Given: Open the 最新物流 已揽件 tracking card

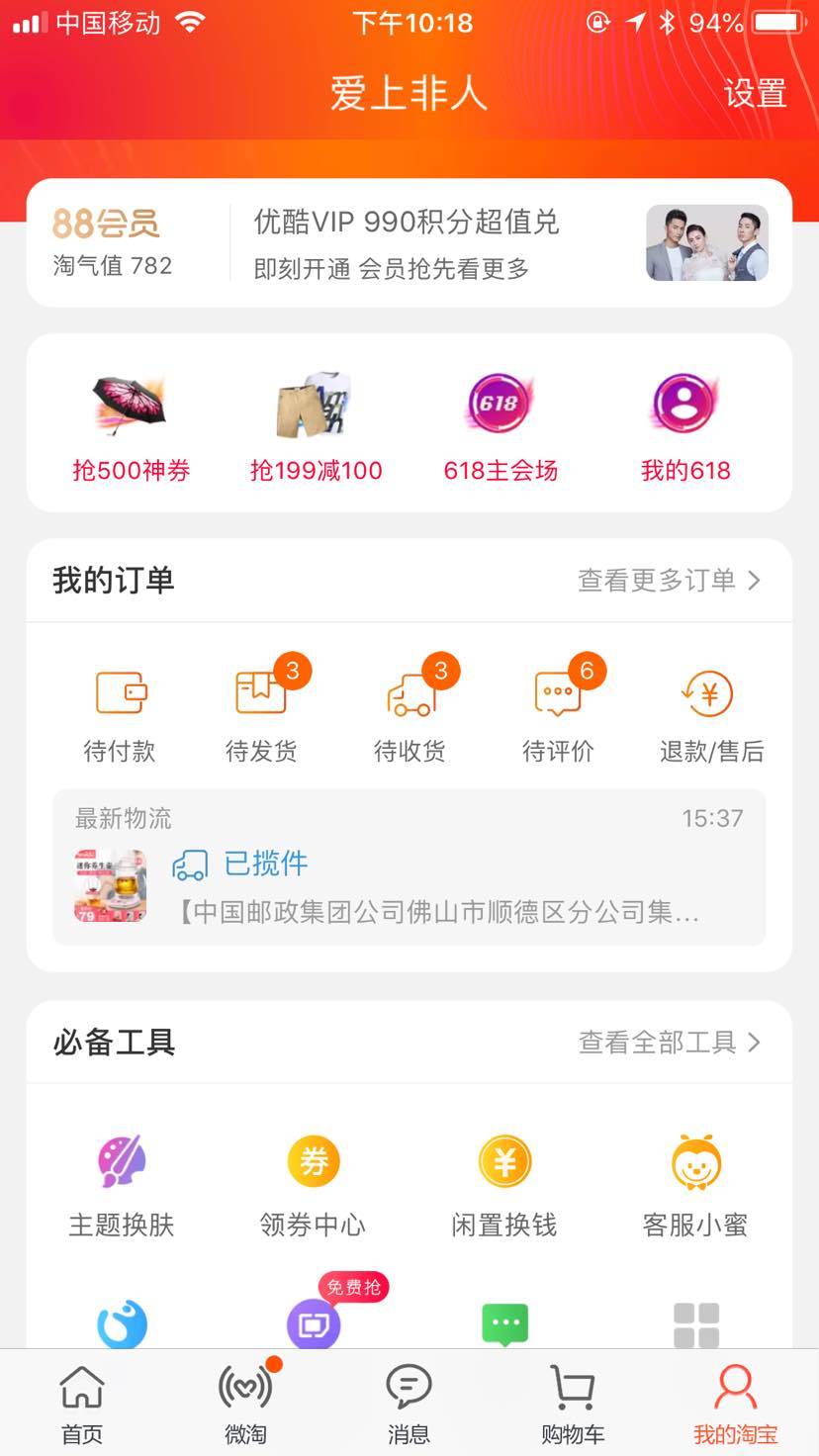Looking at the screenshot, I should coord(409,867).
